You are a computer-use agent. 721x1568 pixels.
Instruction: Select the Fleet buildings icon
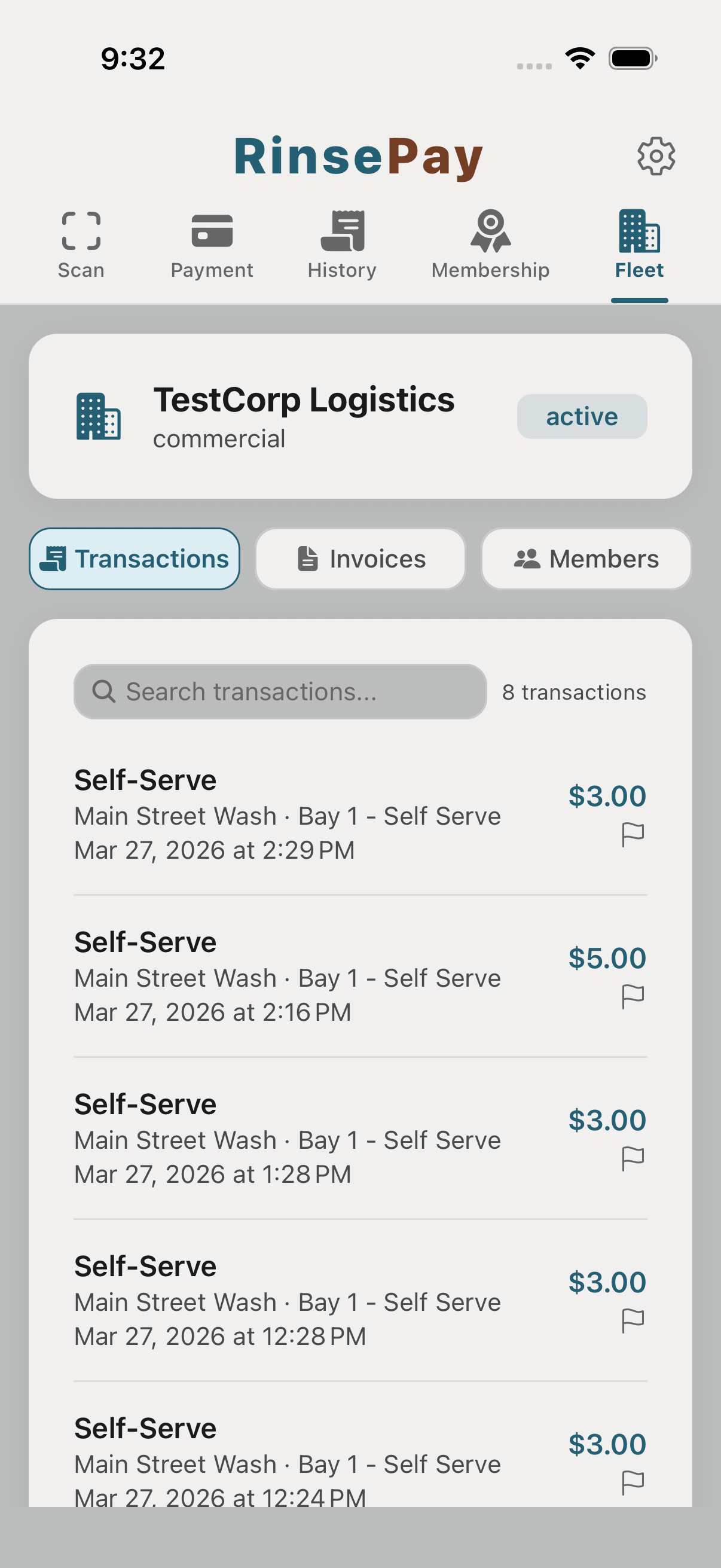638,232
